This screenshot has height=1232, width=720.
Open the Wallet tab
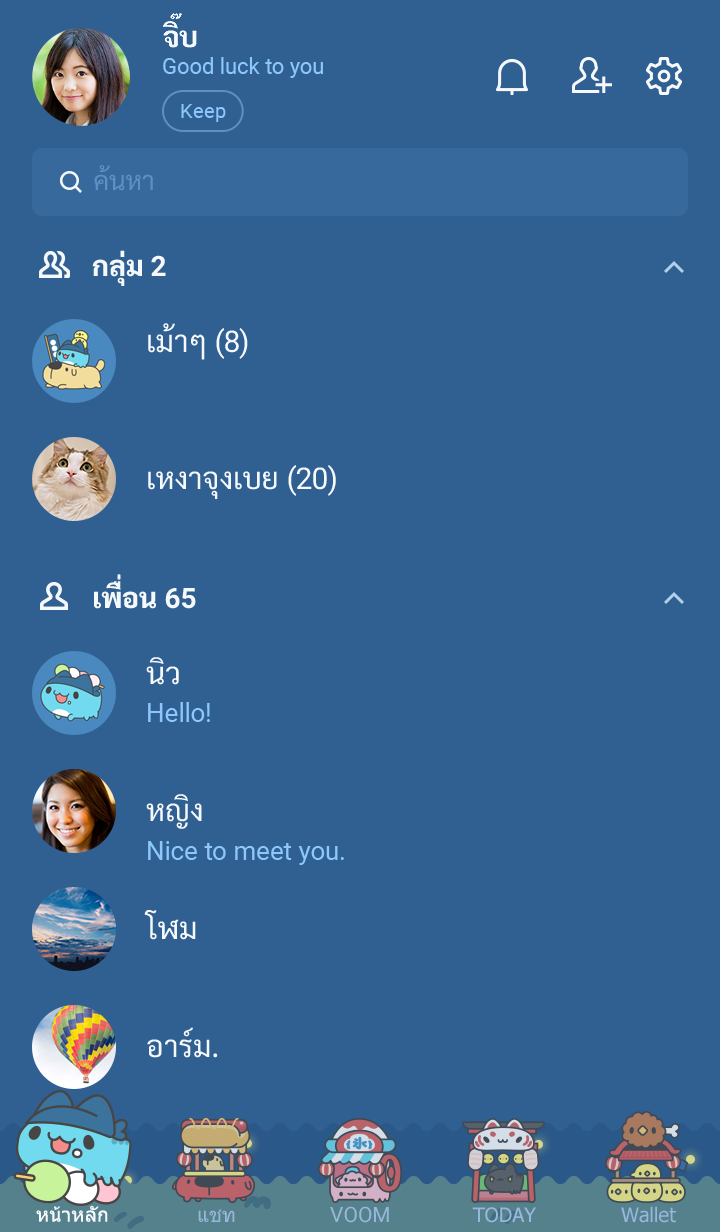point(648,1170)
